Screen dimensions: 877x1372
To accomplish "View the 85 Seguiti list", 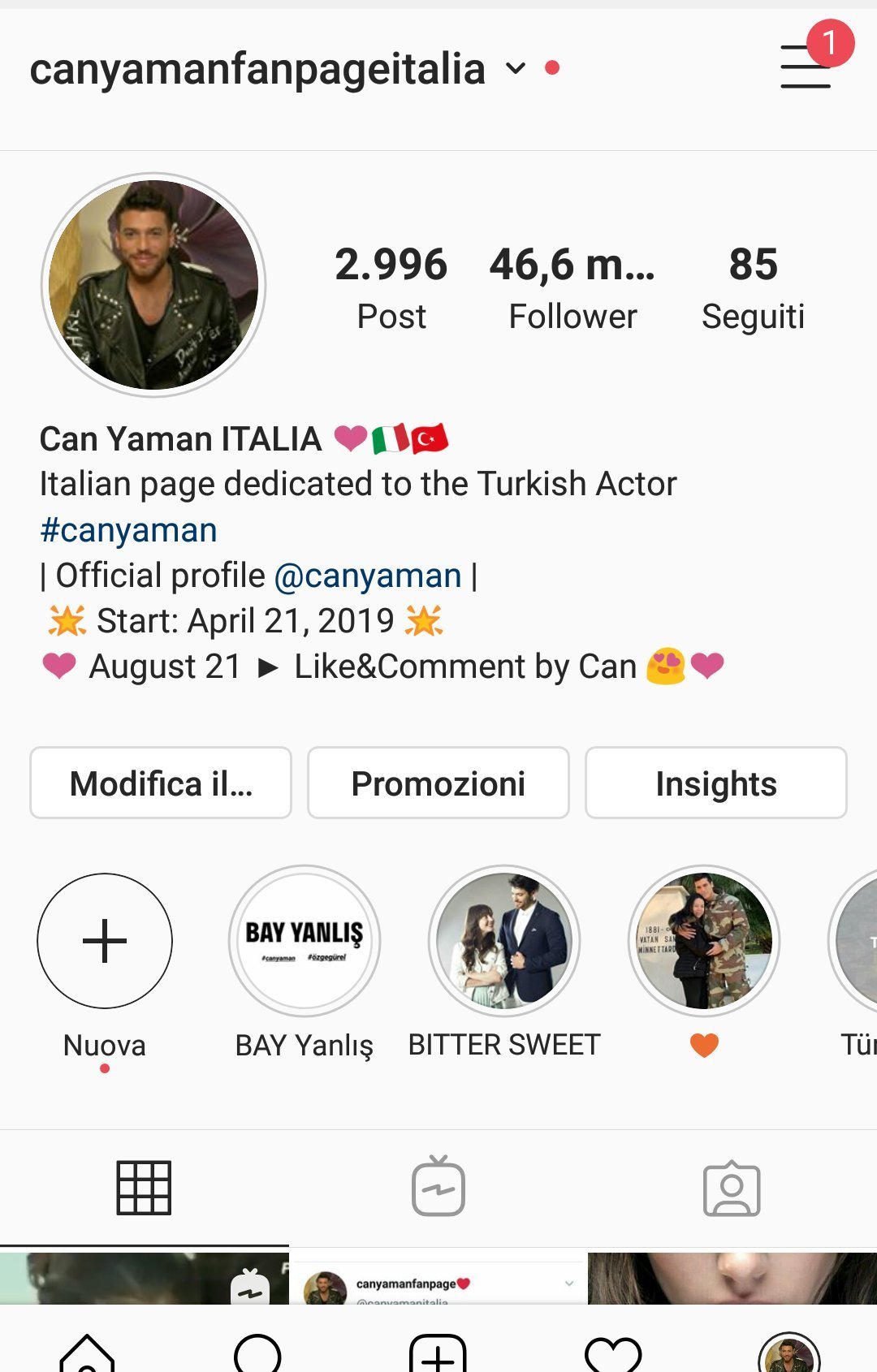I will [x=753, y=288].
